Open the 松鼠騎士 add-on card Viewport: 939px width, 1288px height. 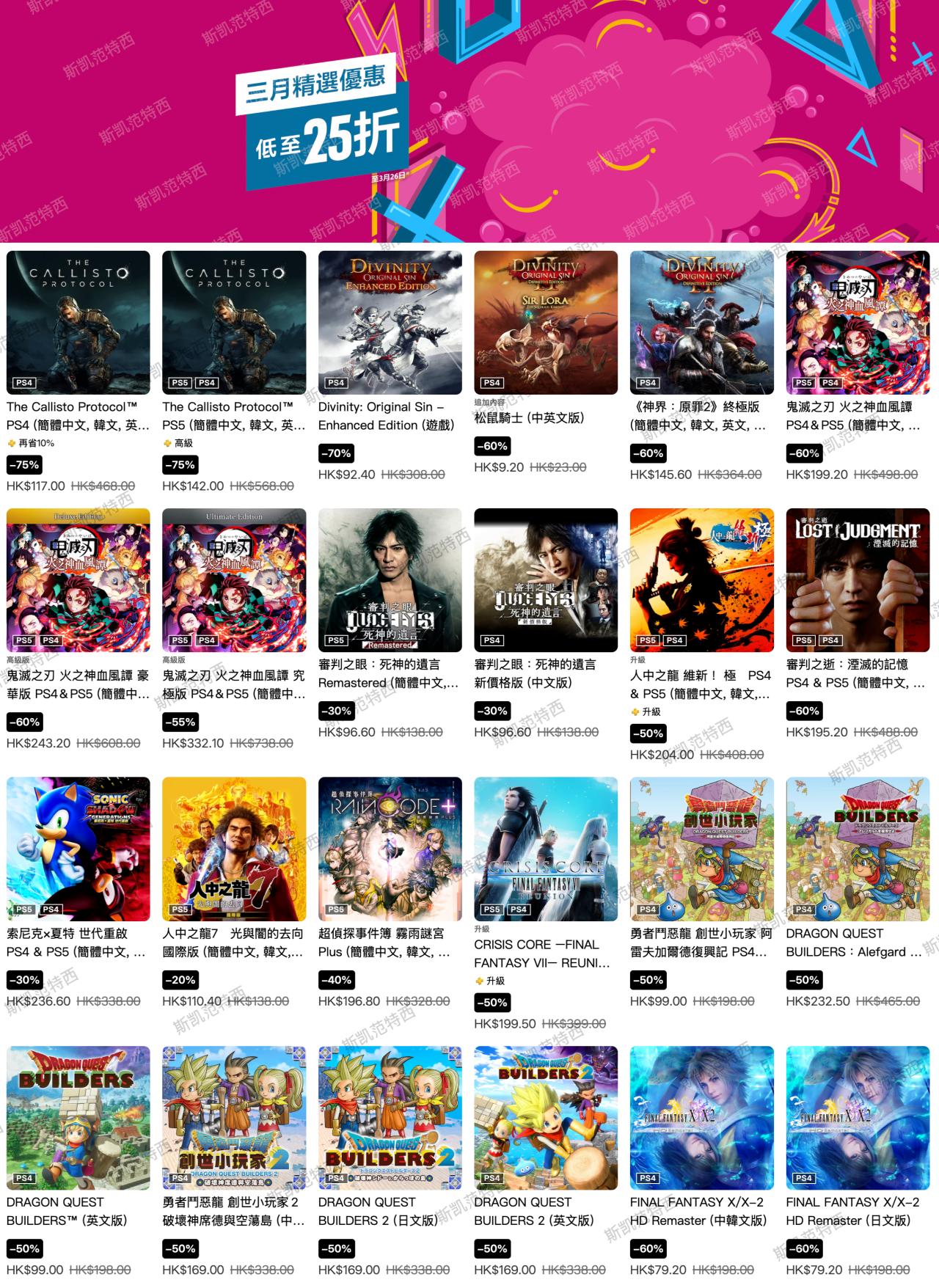[x=546, y=323]
